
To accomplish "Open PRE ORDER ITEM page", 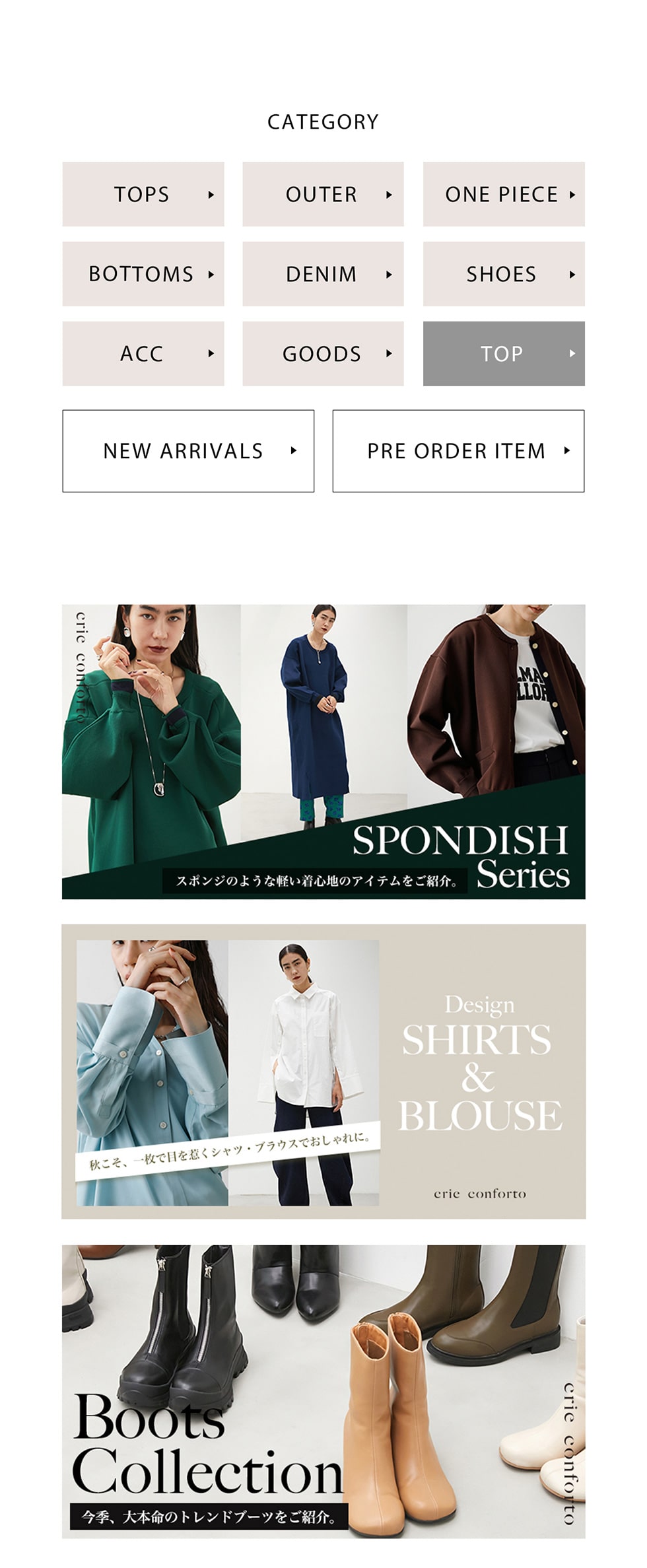I will (x=458, y=451).
